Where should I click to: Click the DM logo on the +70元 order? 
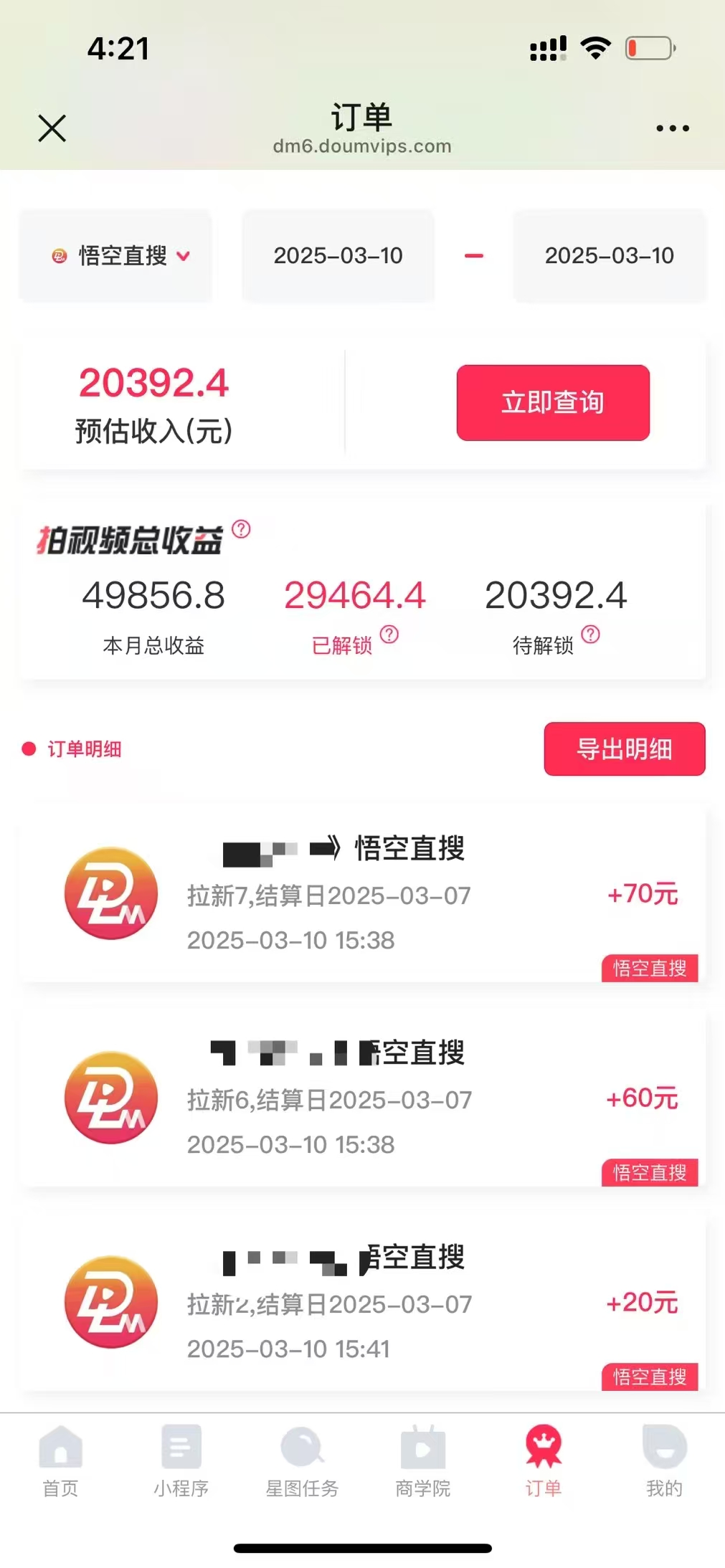click(x=110, y=893)
